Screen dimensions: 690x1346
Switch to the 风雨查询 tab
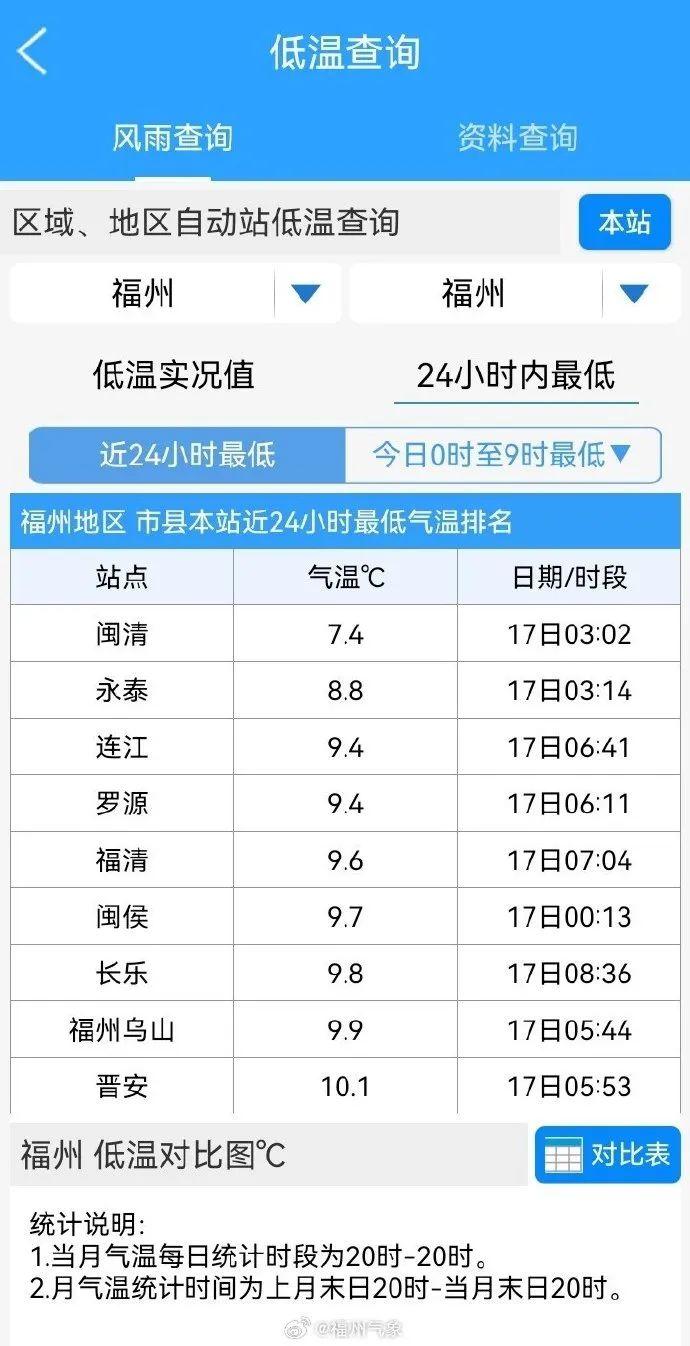coord(172,137)
